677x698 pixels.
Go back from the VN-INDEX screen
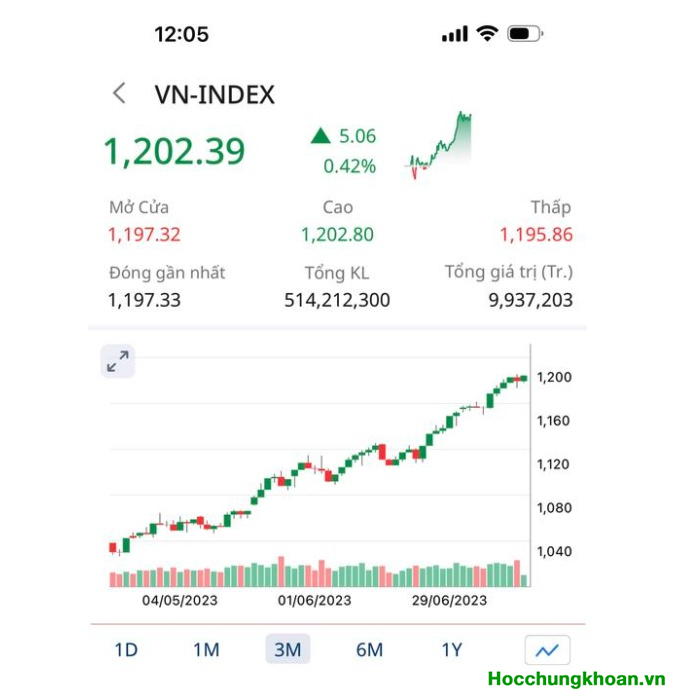(119, 94)
